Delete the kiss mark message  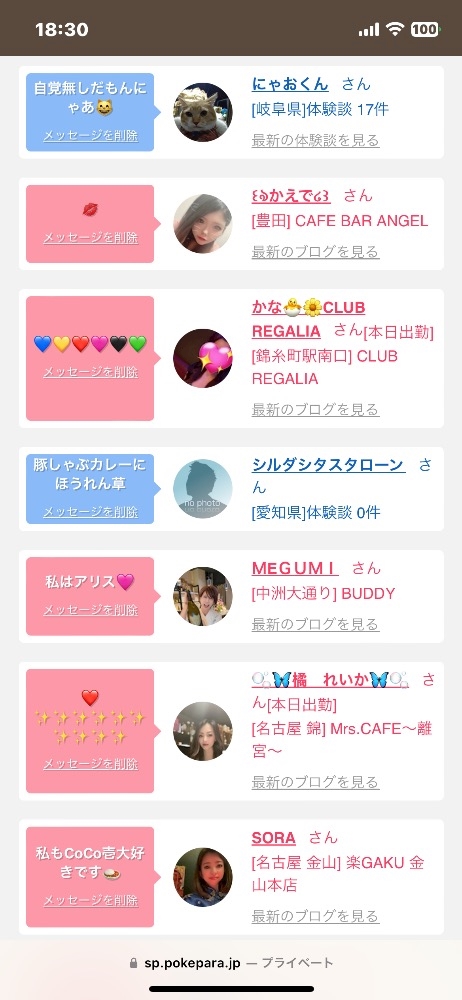click(90, 237)
